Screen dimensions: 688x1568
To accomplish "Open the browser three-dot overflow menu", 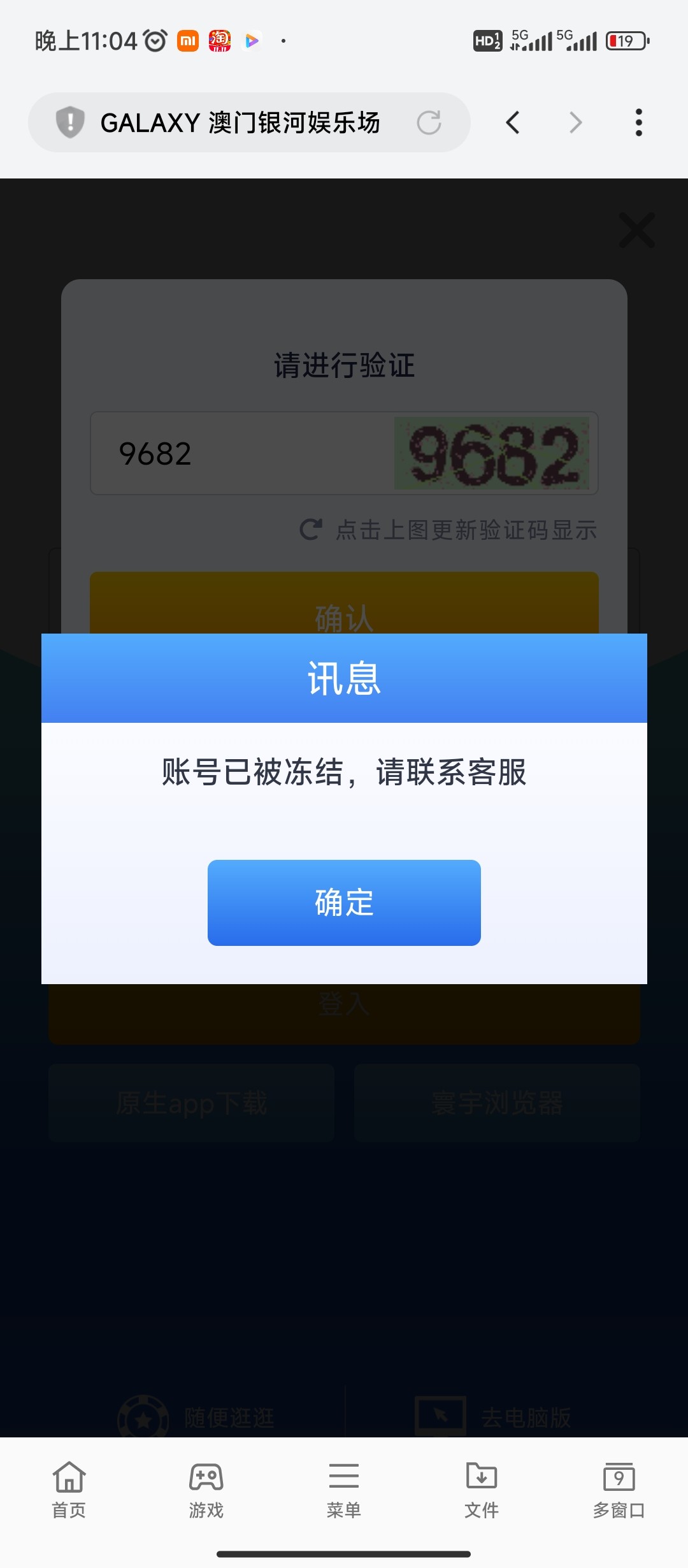I will [x=638, y=122].
